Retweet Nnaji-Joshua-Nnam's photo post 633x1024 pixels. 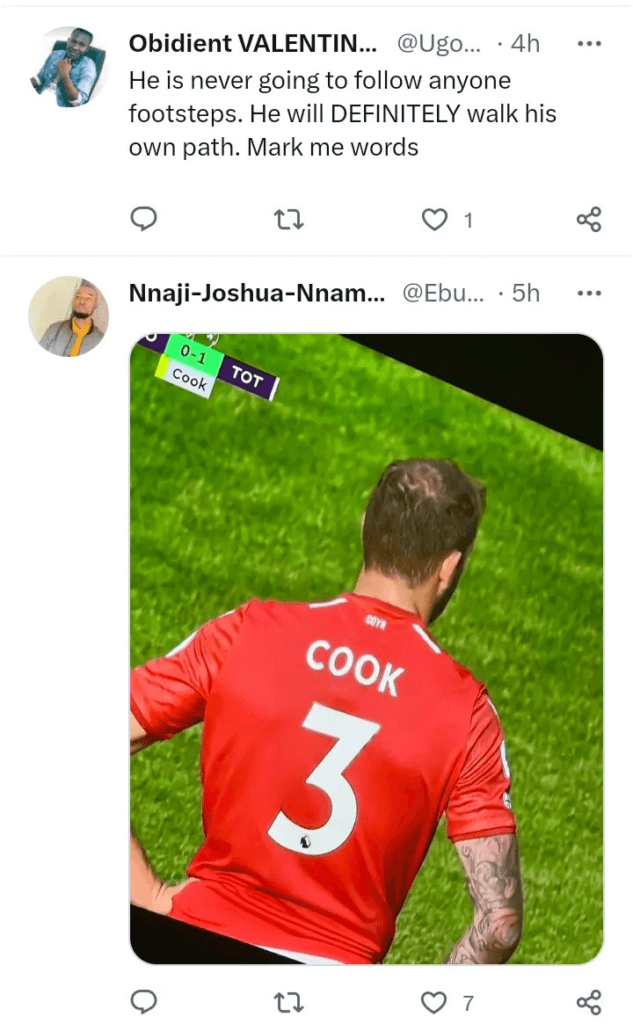click(289, 1000)
